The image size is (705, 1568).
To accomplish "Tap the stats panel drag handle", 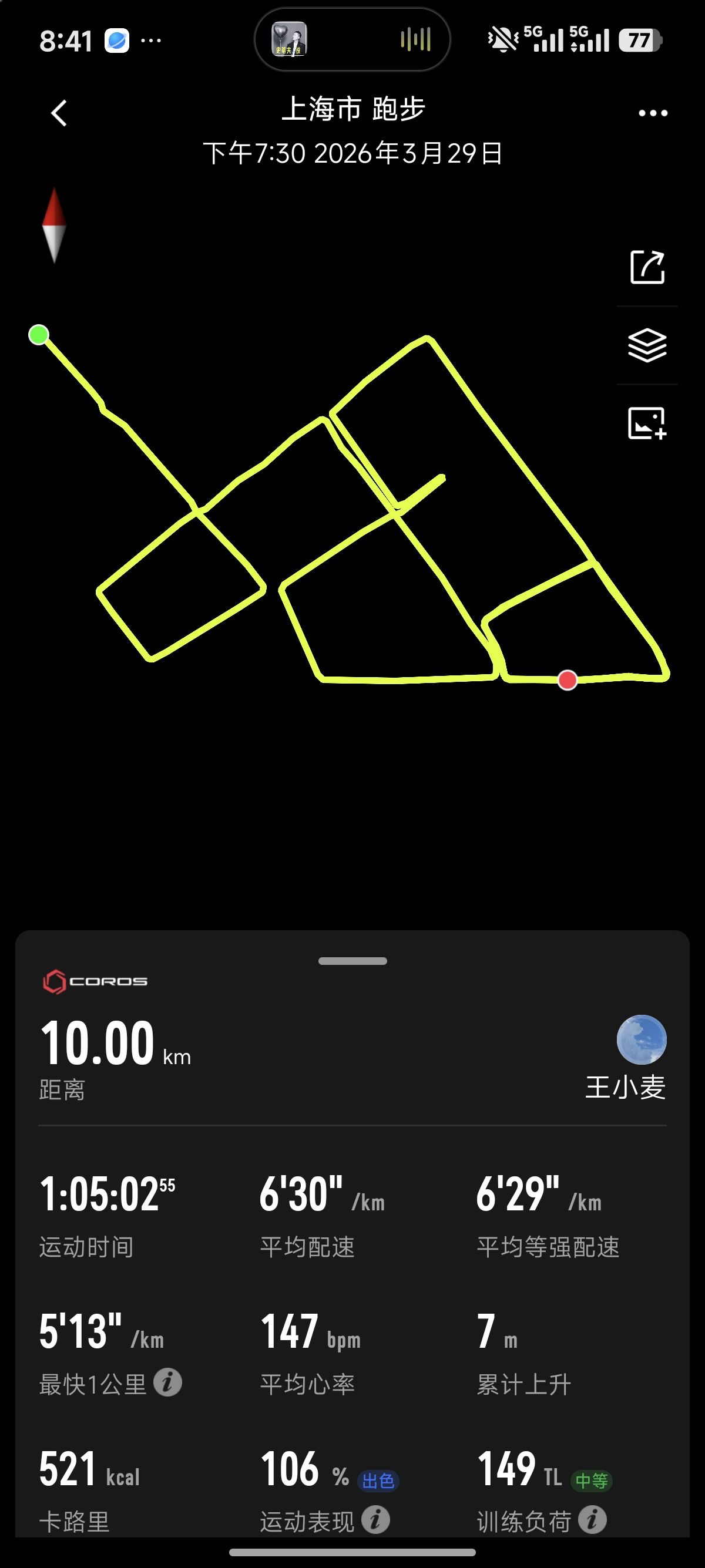I will 352,961.
